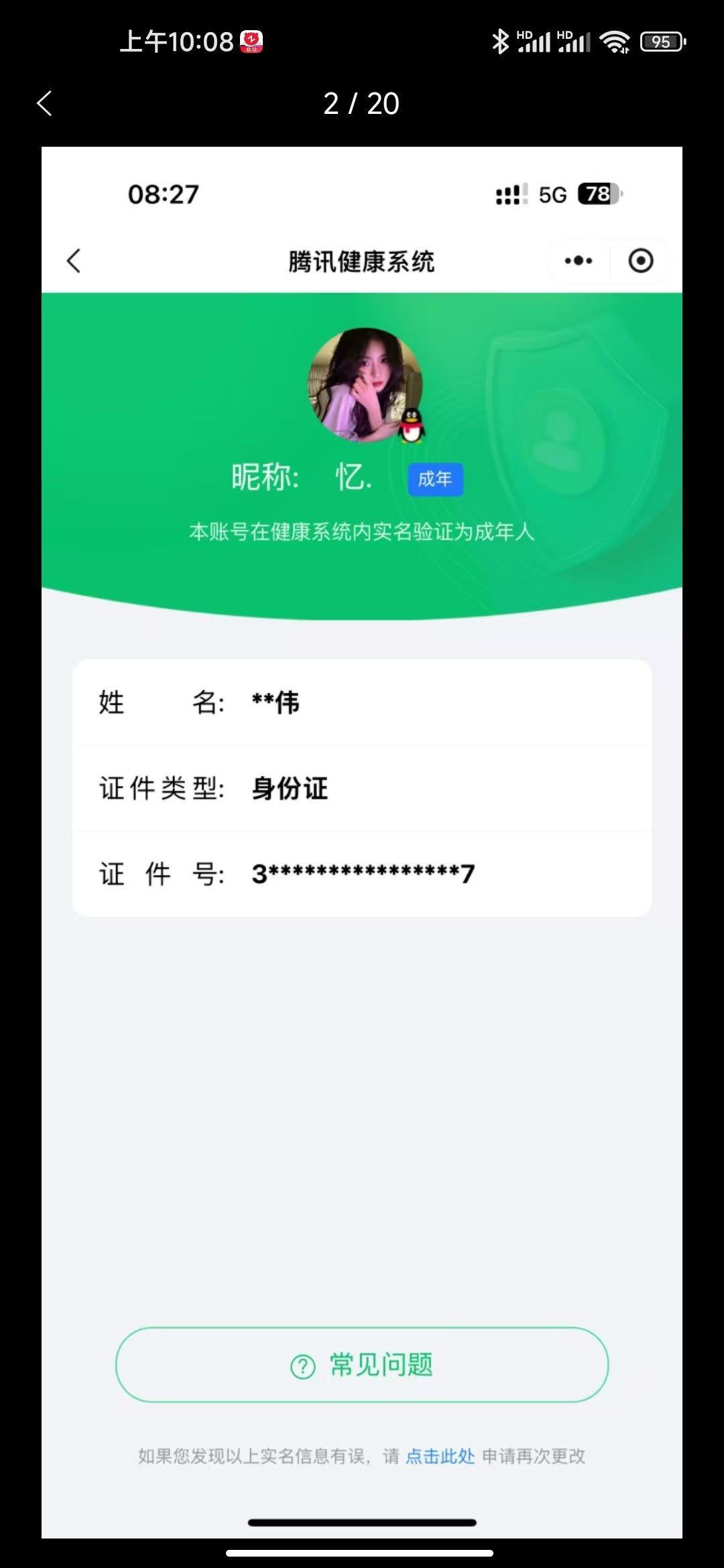Screen dimensions: 724x1568
Task: Tap the 5G network indicator inside the app
Action: point(552,195)
